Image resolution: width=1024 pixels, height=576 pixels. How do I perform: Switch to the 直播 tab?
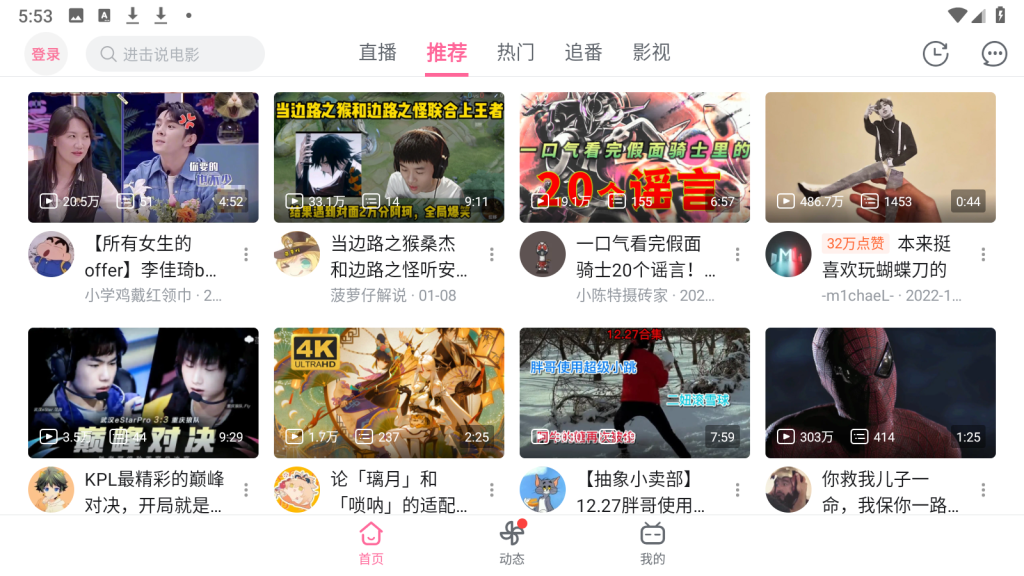click(x=378, y=53)
